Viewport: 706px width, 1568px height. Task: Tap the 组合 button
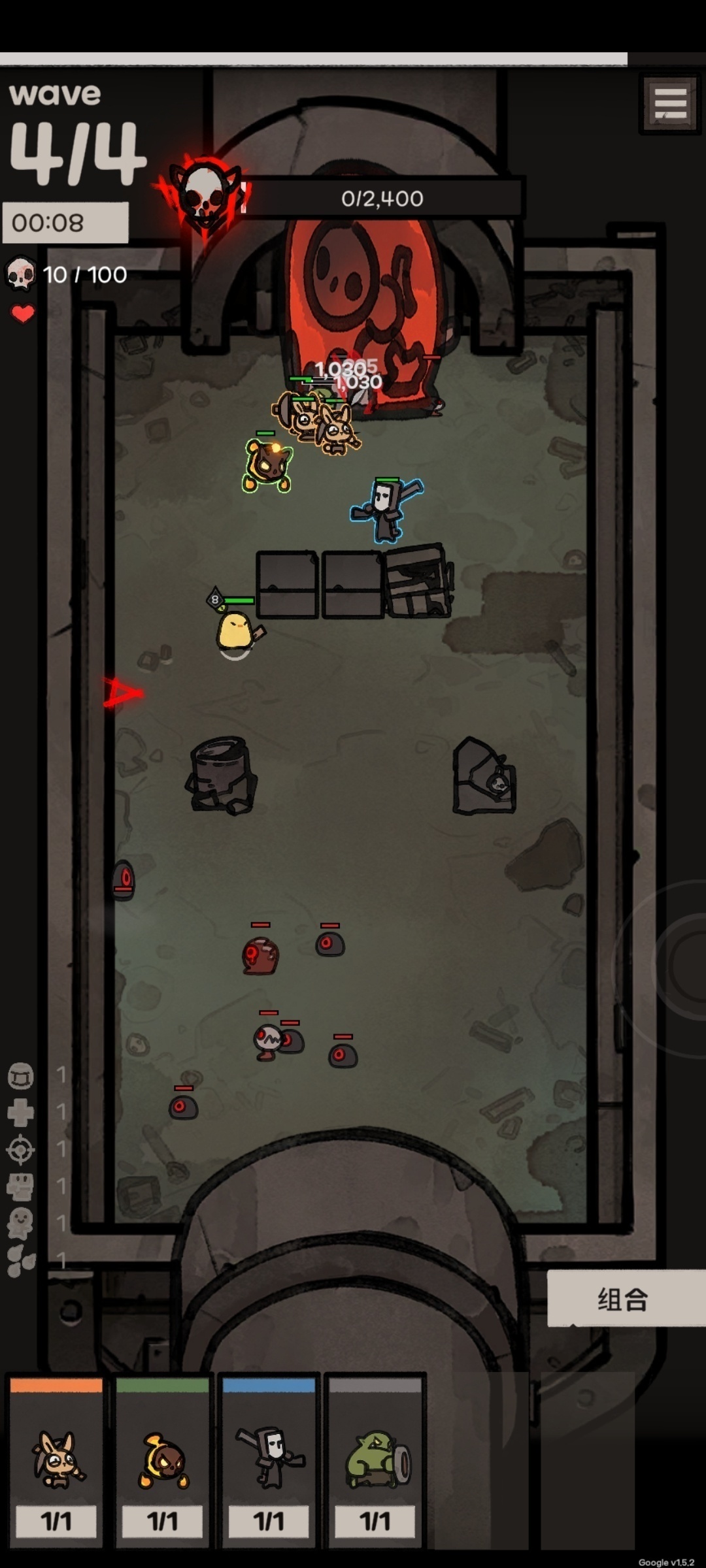626,1298
